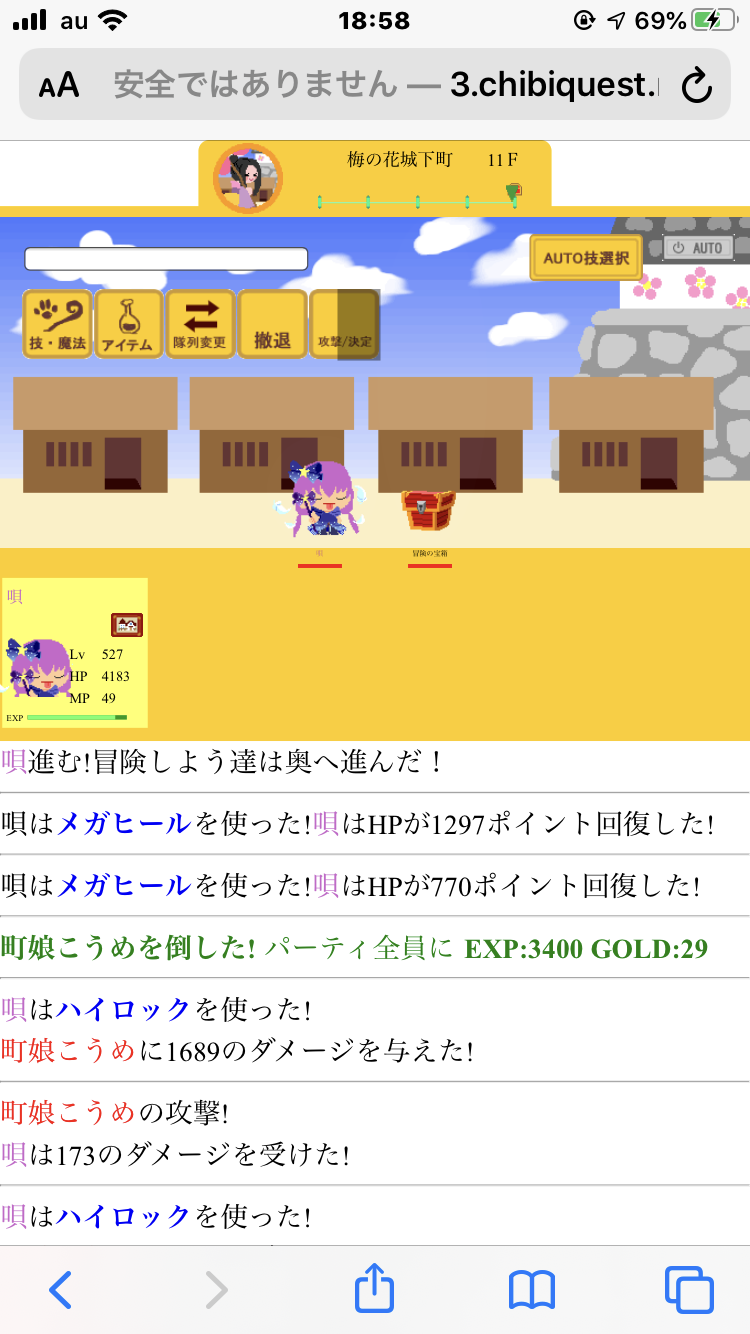Open Safari bookmarks

(x=531, y=1290)
